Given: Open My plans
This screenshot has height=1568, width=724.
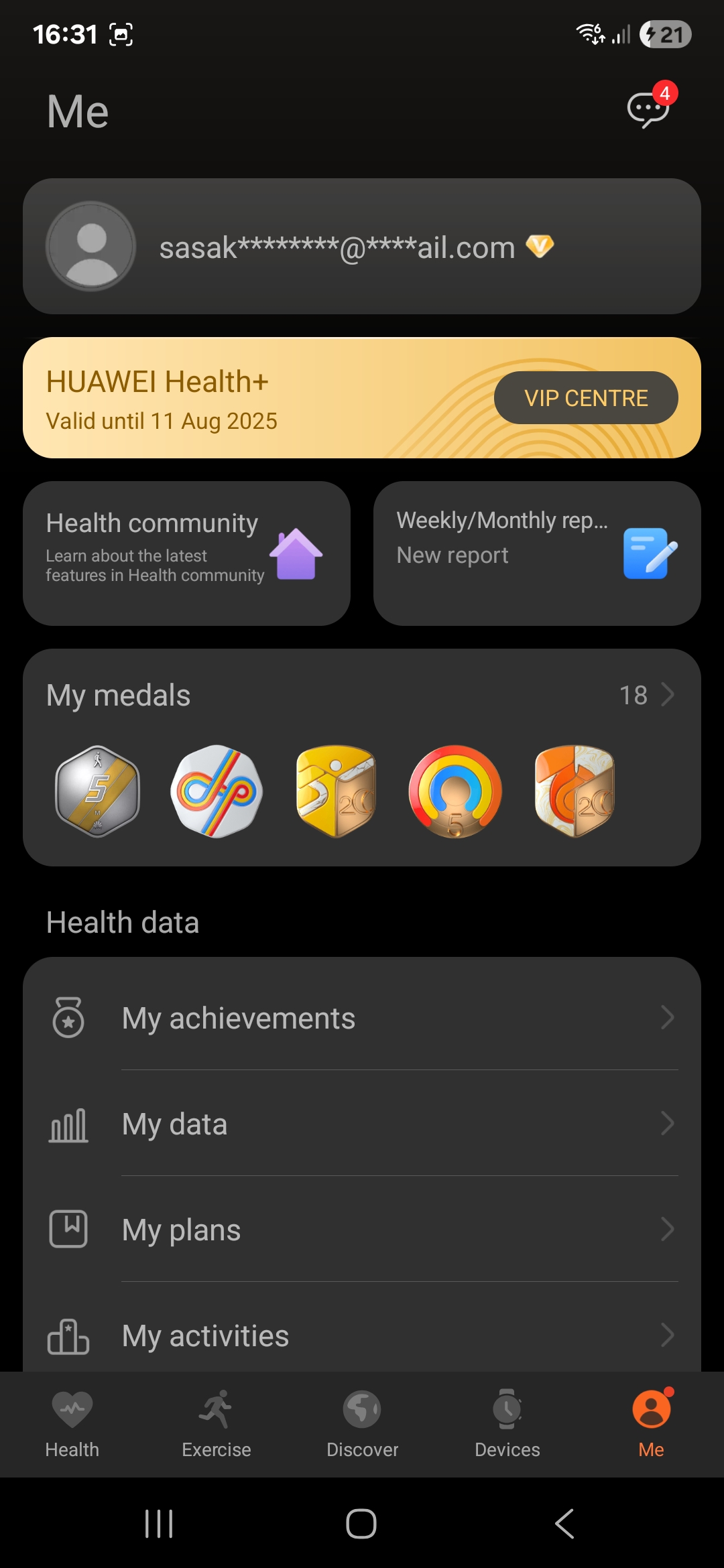Looking at the screenshot, I should (362, 1230).
